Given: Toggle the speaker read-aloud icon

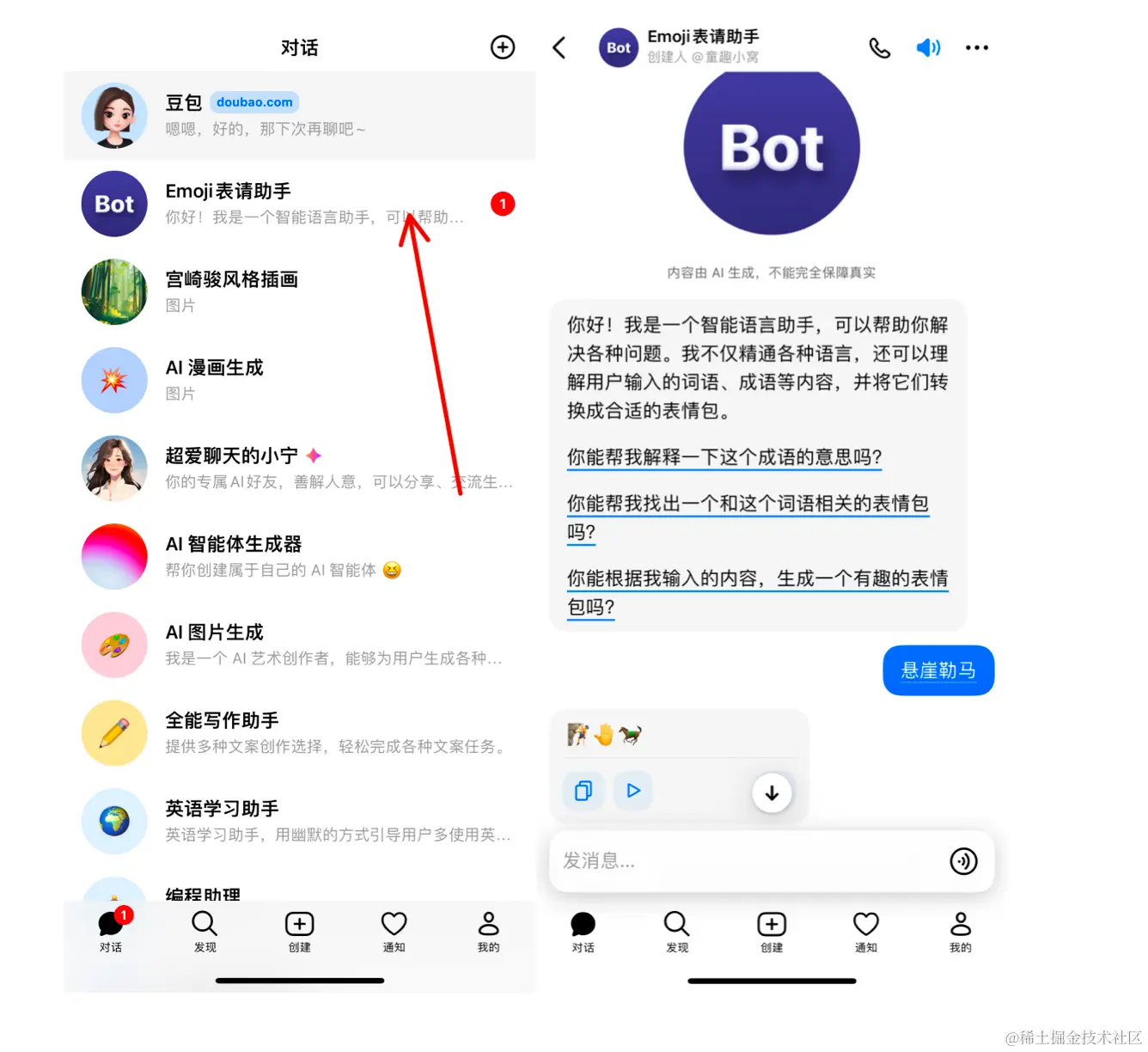Looking at the screenshot, I should [928, 48].
